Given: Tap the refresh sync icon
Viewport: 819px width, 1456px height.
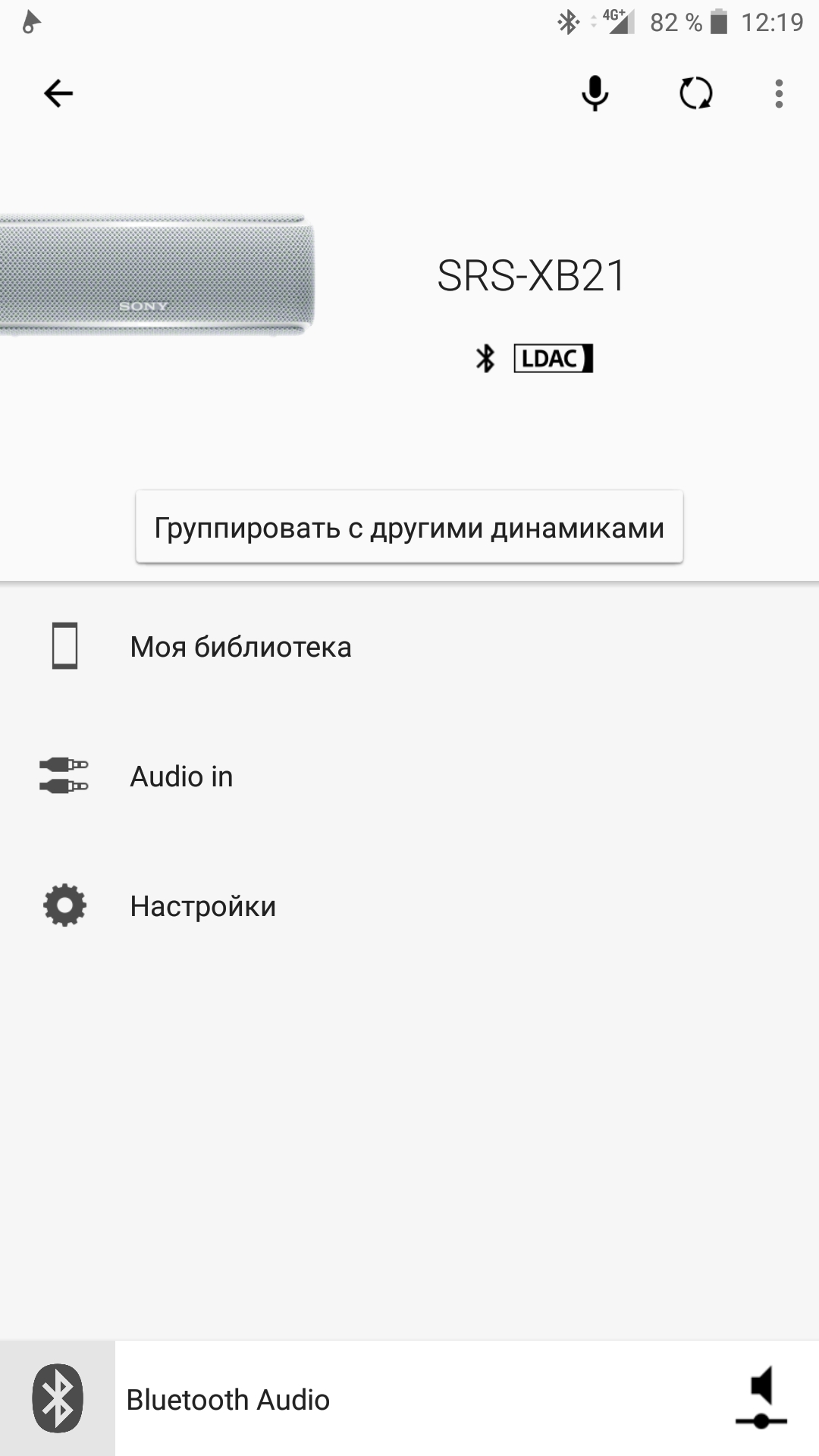Looking at the screenshot, I should pos(695,94).
